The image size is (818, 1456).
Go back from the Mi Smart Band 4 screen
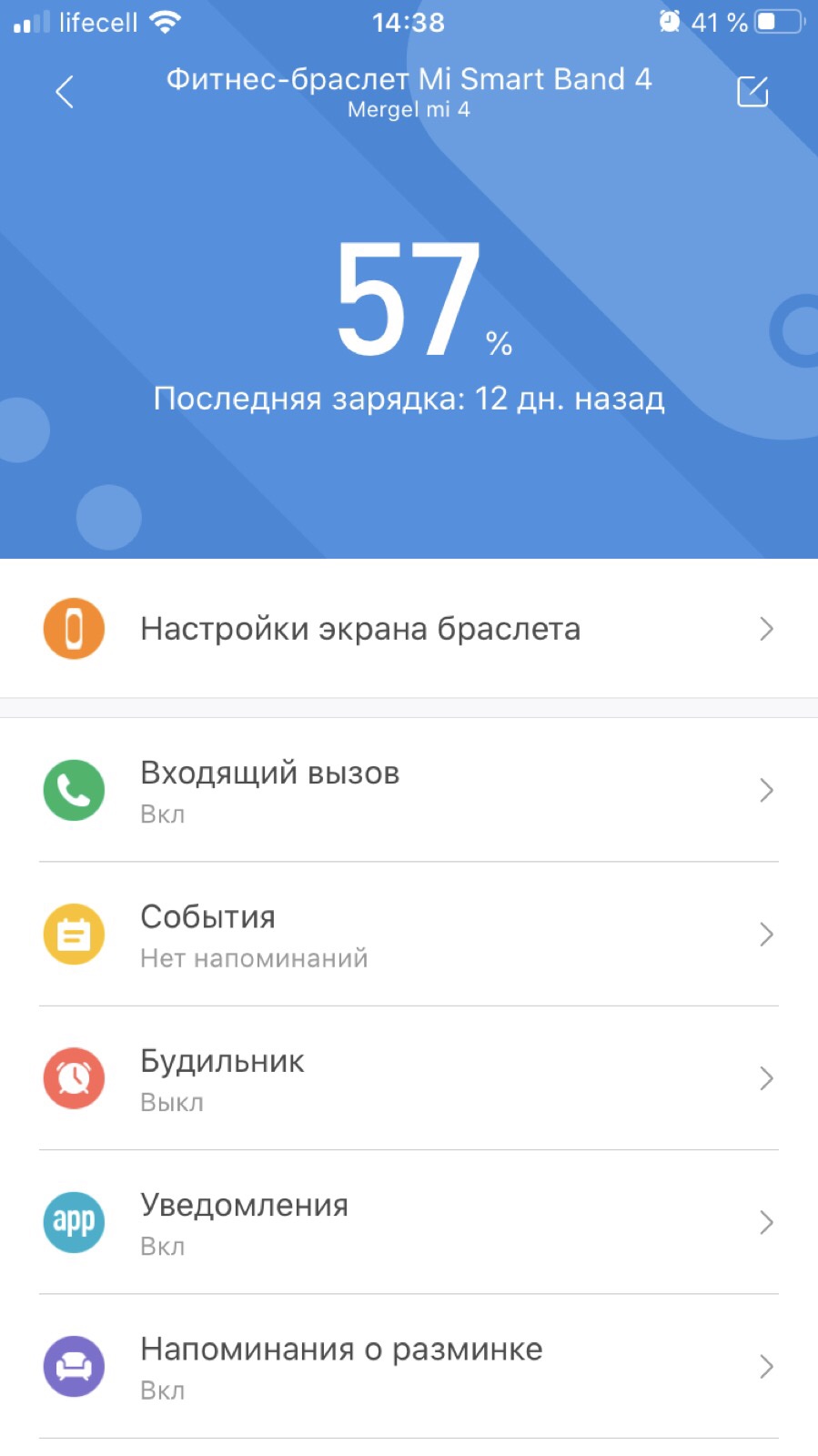click(x=65, y=92)
